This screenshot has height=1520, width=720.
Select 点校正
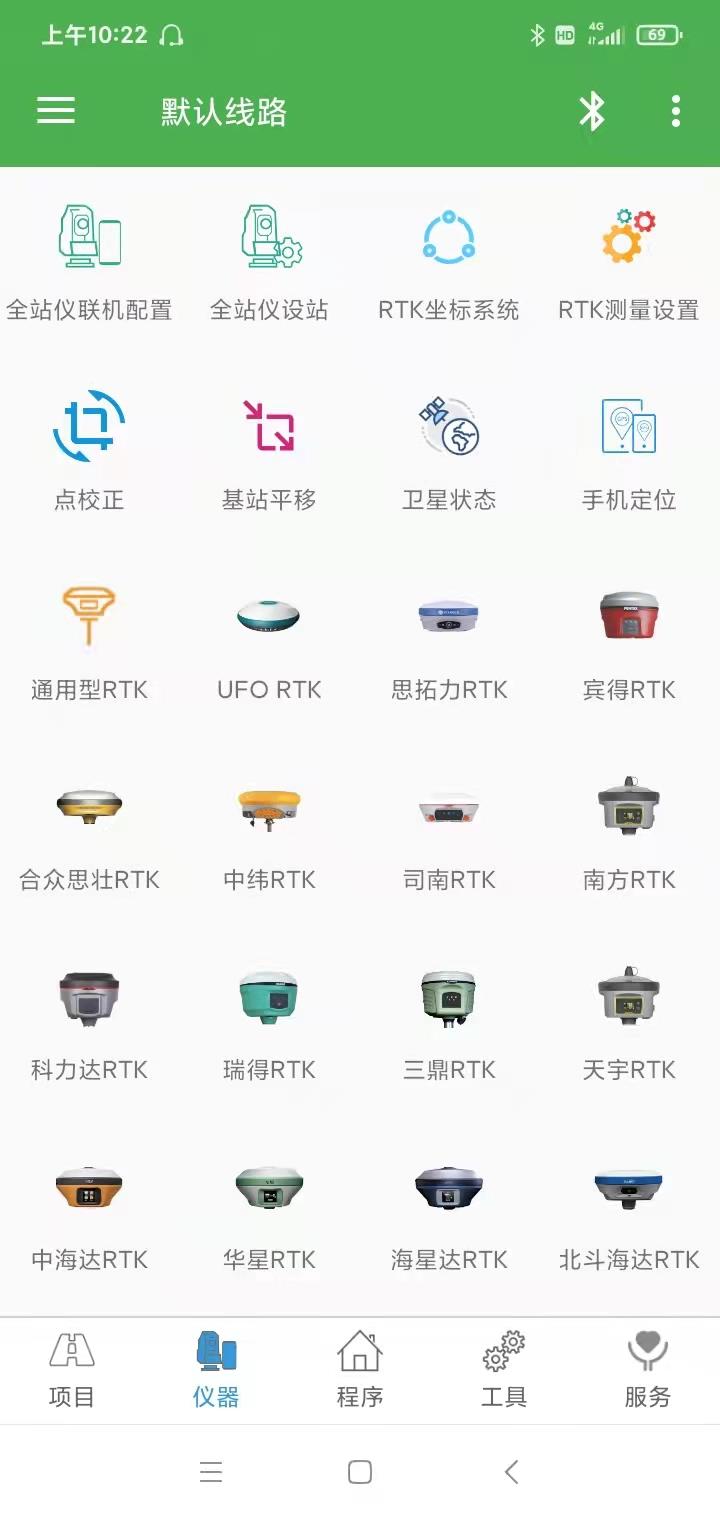(89, 450)
